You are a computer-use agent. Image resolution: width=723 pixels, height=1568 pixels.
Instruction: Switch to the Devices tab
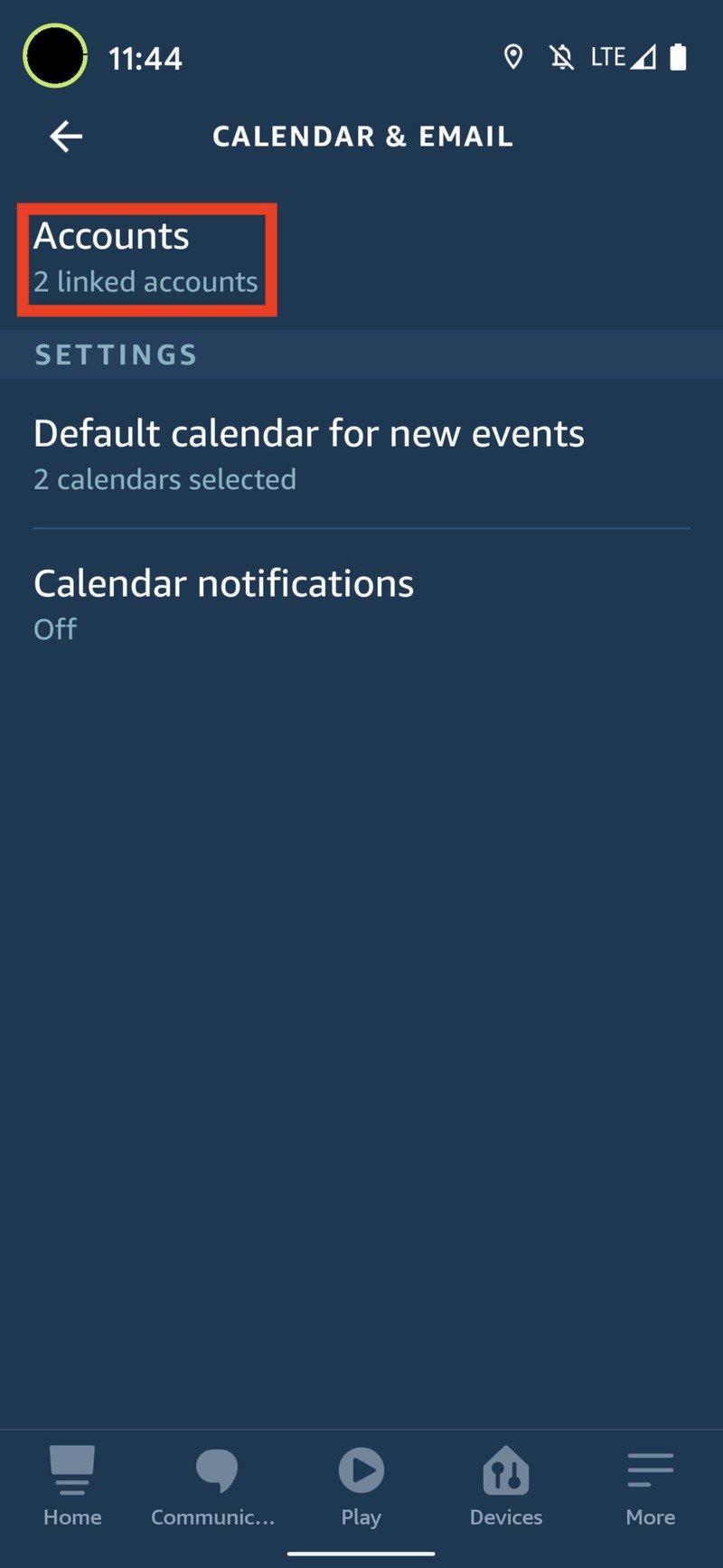(506, 1487)
